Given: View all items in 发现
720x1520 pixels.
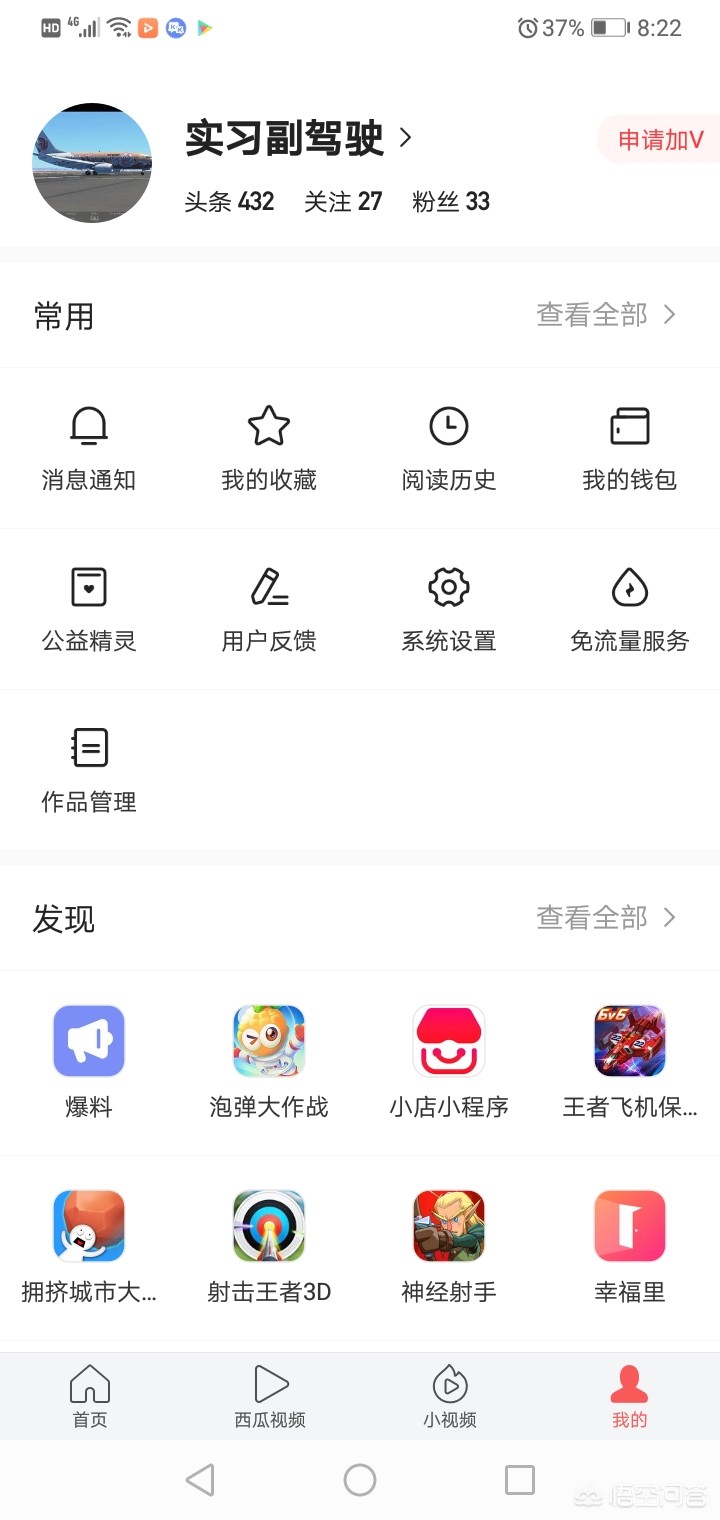Looking at the screenshot, I should [x=606, y=917].
